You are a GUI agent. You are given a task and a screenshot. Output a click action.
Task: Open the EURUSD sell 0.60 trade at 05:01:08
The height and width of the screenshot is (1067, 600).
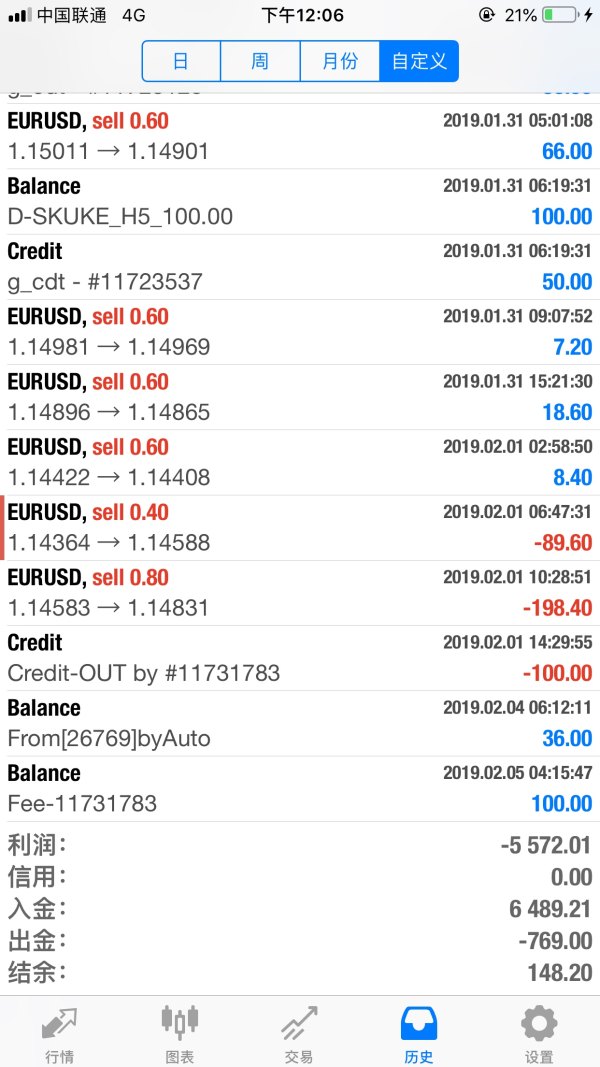pyautogui.click(x=300, y=136)
